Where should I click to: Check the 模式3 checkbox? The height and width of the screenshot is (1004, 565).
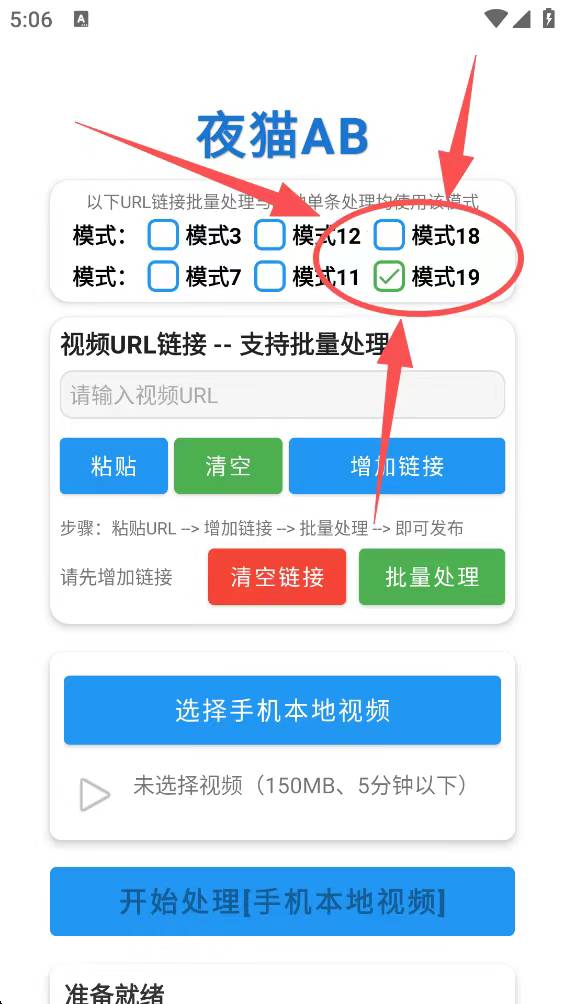[163, 235]
